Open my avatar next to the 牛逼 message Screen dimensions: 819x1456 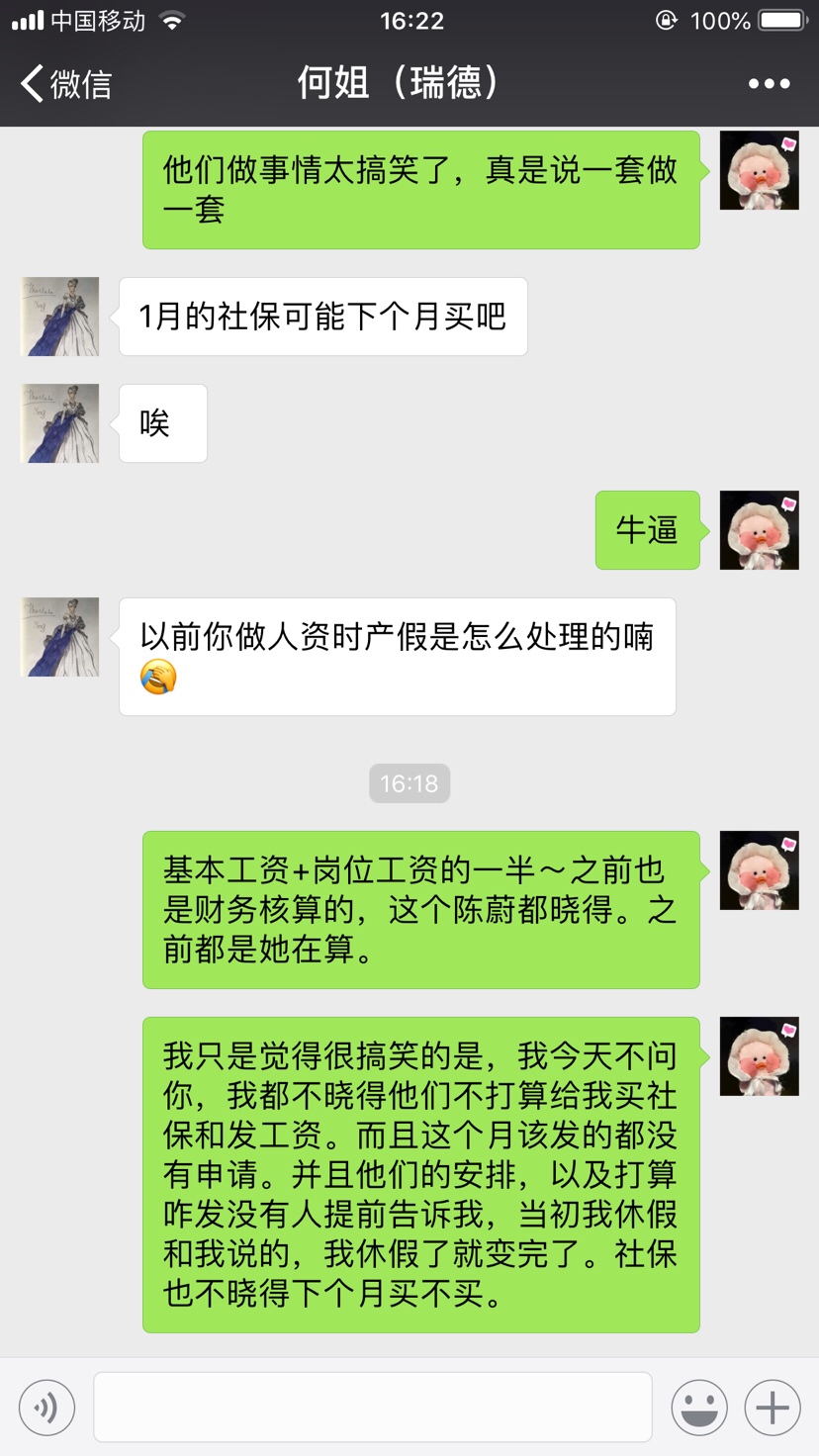click(x=759, y=530)
